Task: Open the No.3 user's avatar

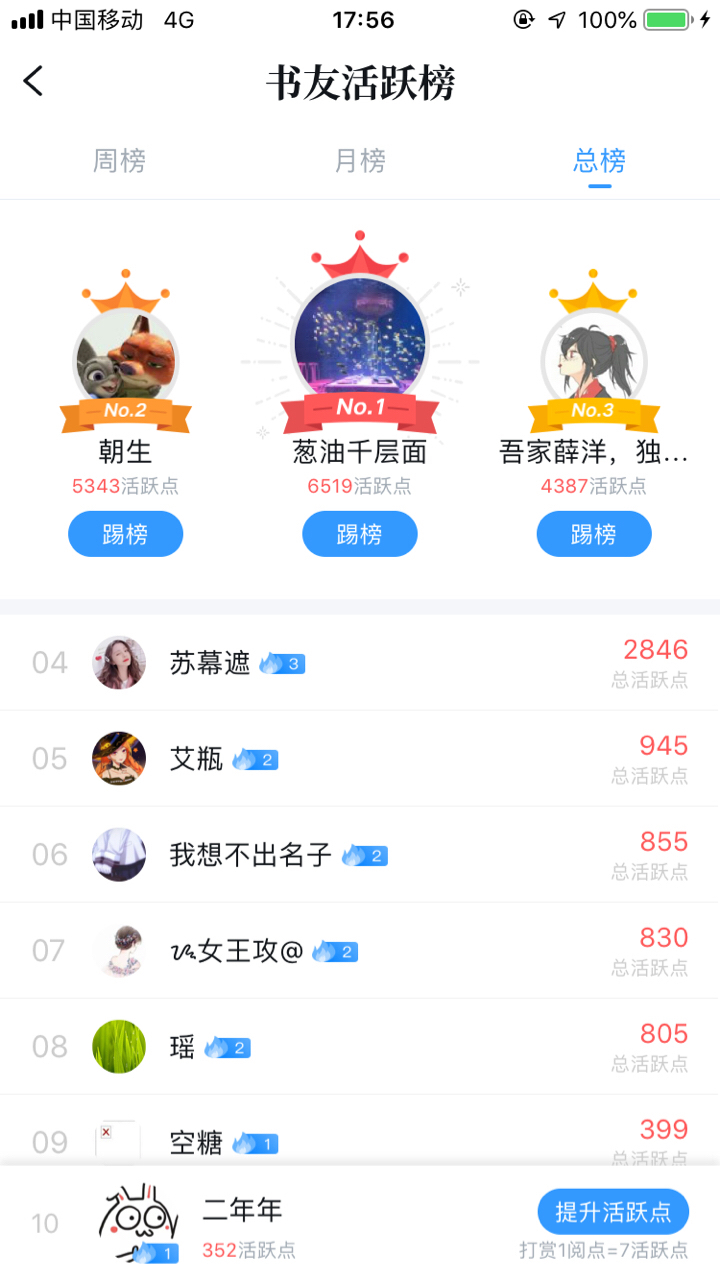Action: (593, 358)
